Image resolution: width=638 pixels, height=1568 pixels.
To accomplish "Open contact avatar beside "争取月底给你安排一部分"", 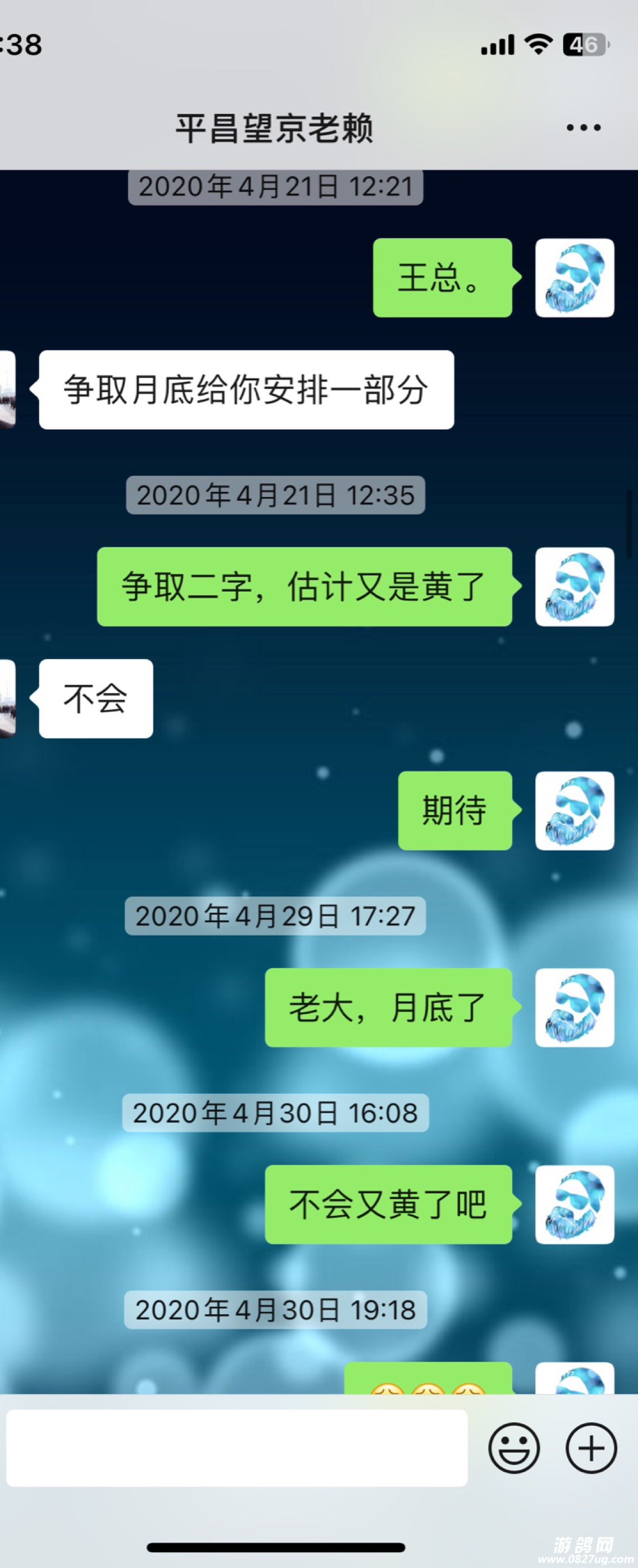I will pos(7,390).
